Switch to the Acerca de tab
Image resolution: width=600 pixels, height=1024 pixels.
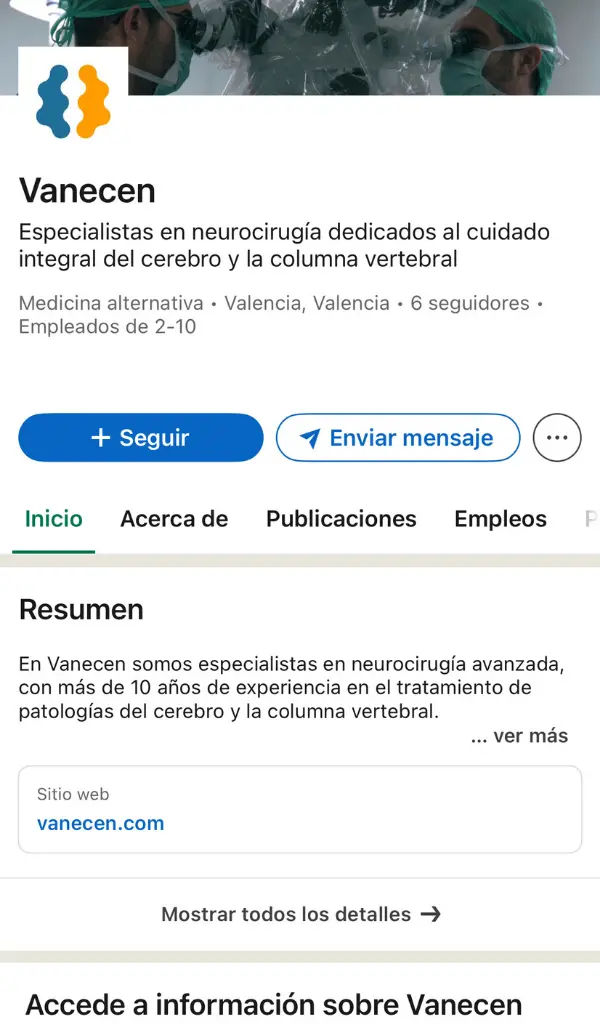[x=174, y=519]
